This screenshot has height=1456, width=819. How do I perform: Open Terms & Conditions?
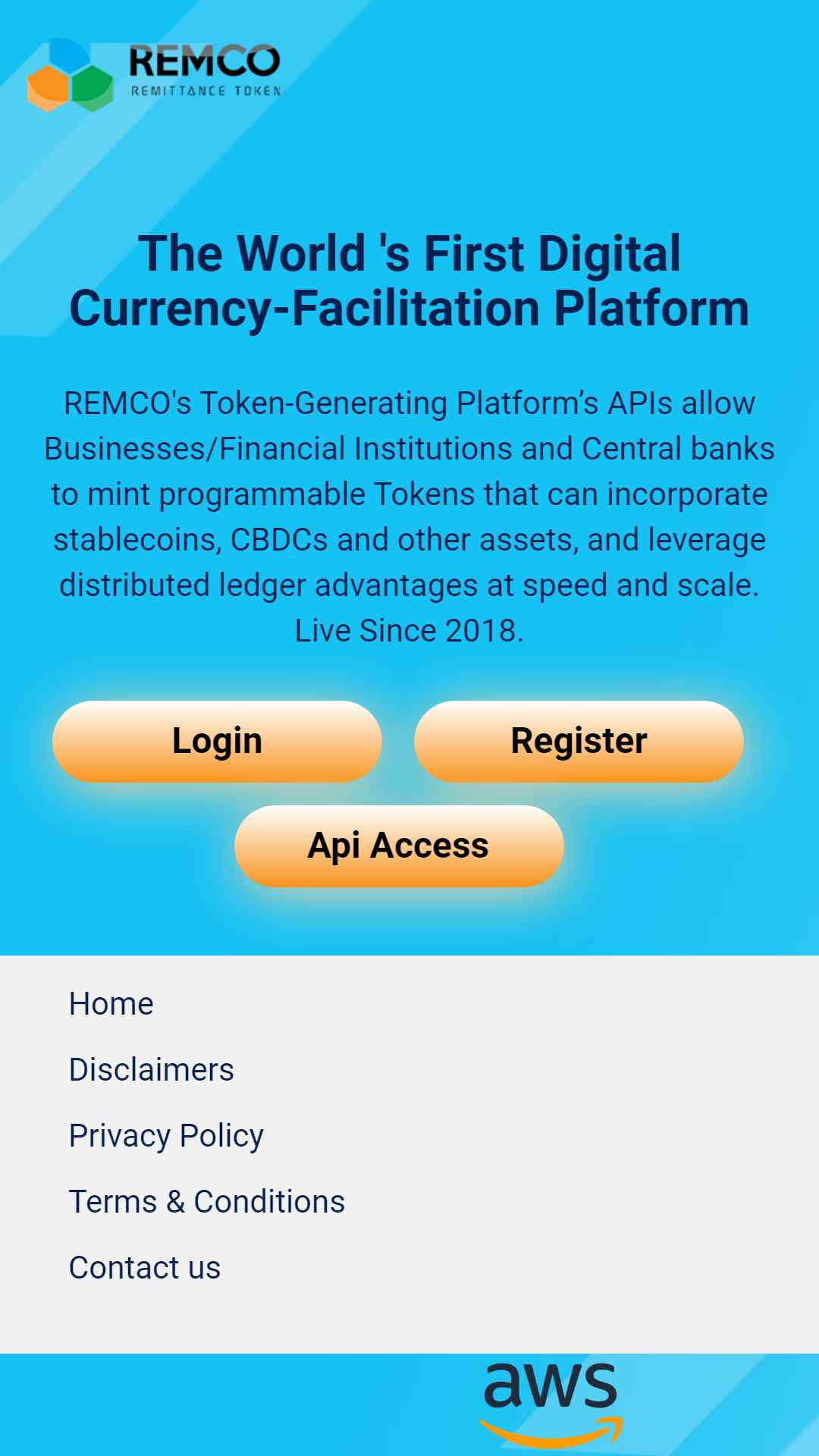pos(207,1202)
